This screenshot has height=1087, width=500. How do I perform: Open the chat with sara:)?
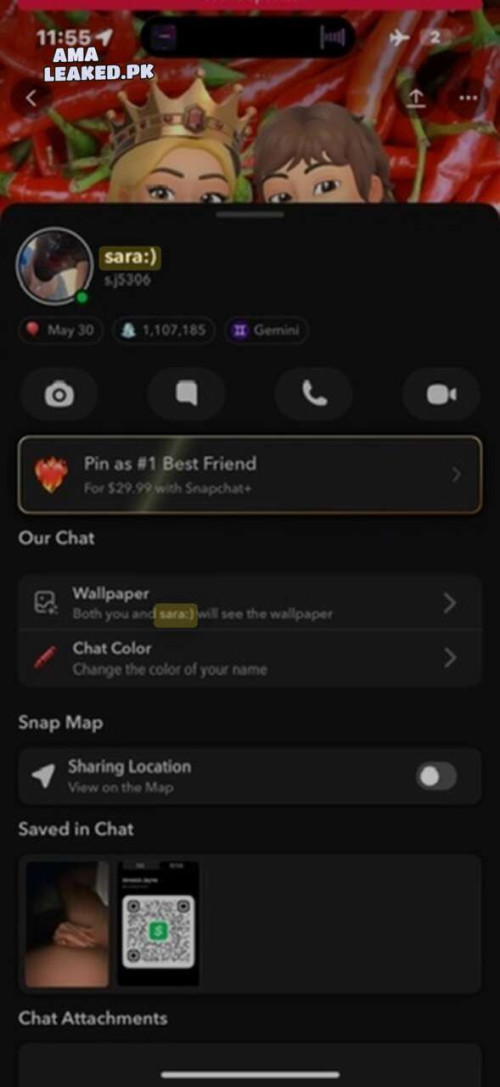click(186, 394)
